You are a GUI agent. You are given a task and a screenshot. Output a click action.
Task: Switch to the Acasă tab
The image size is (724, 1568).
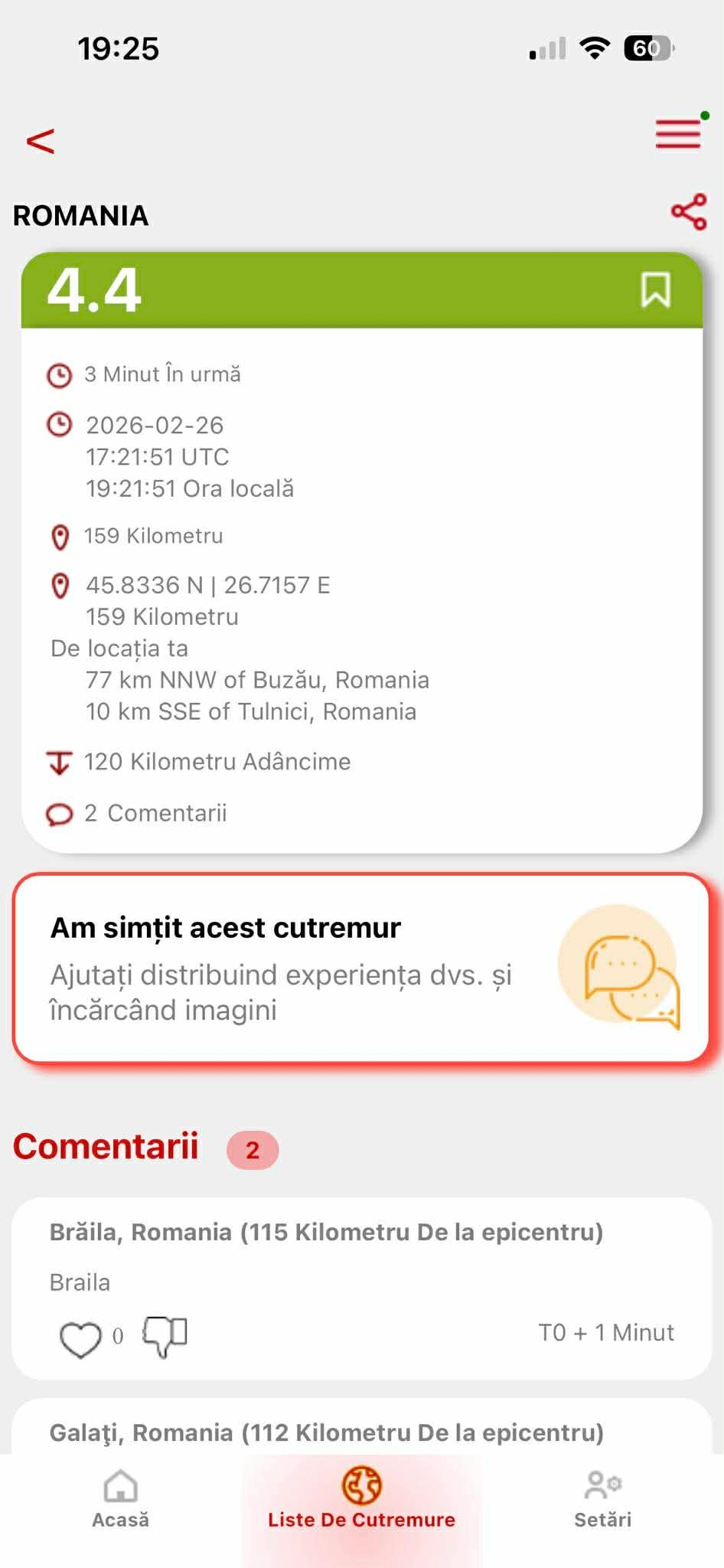pyautogui.click(x=120, y=1499)
